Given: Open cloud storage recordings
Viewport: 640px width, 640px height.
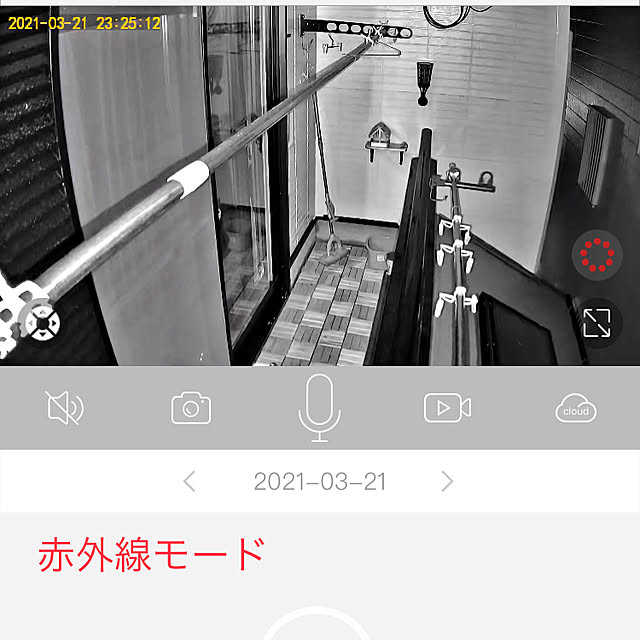Looking at the screenshot, I should 575,408.
